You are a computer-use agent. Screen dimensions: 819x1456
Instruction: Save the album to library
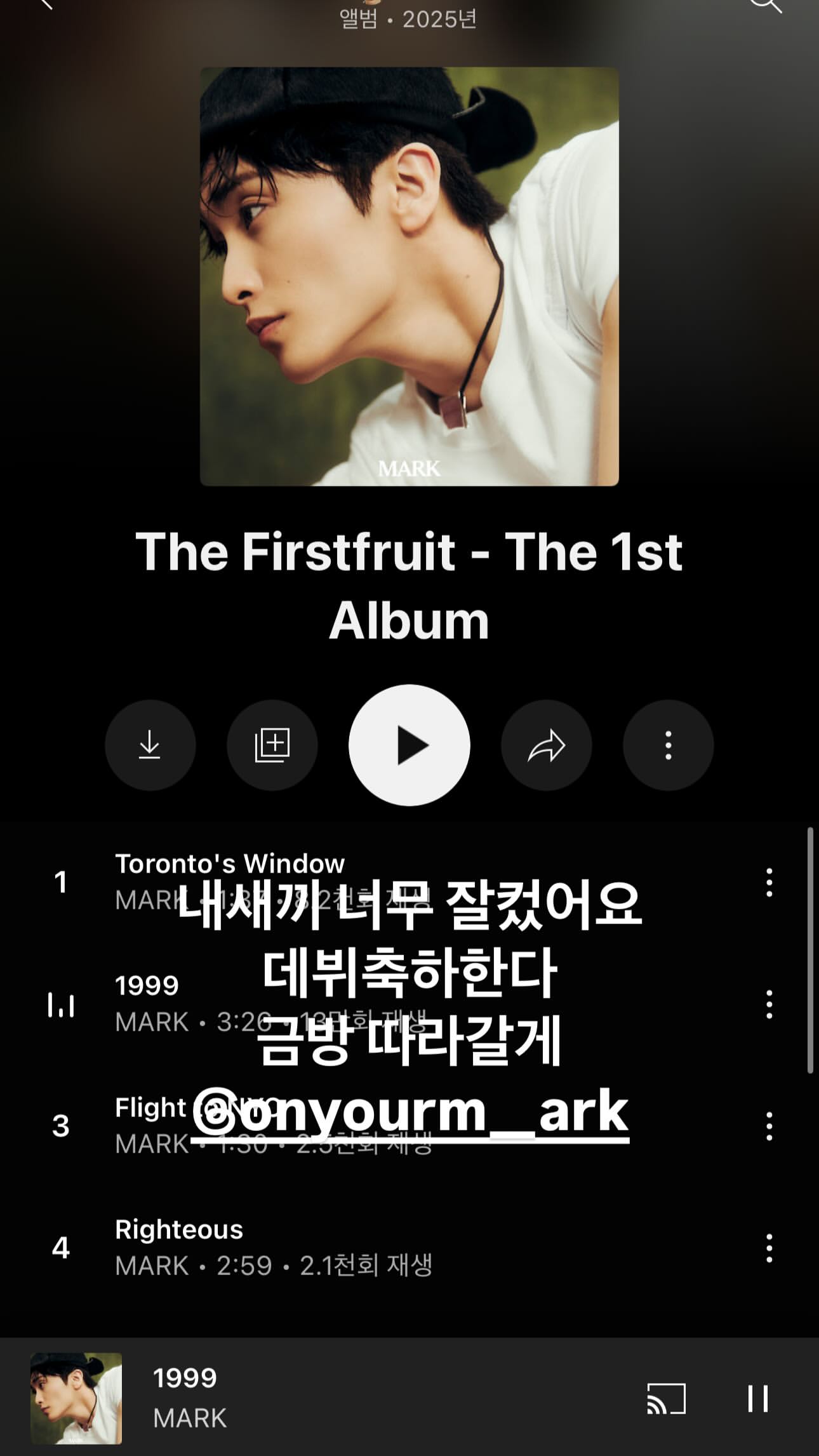[272, 745]
